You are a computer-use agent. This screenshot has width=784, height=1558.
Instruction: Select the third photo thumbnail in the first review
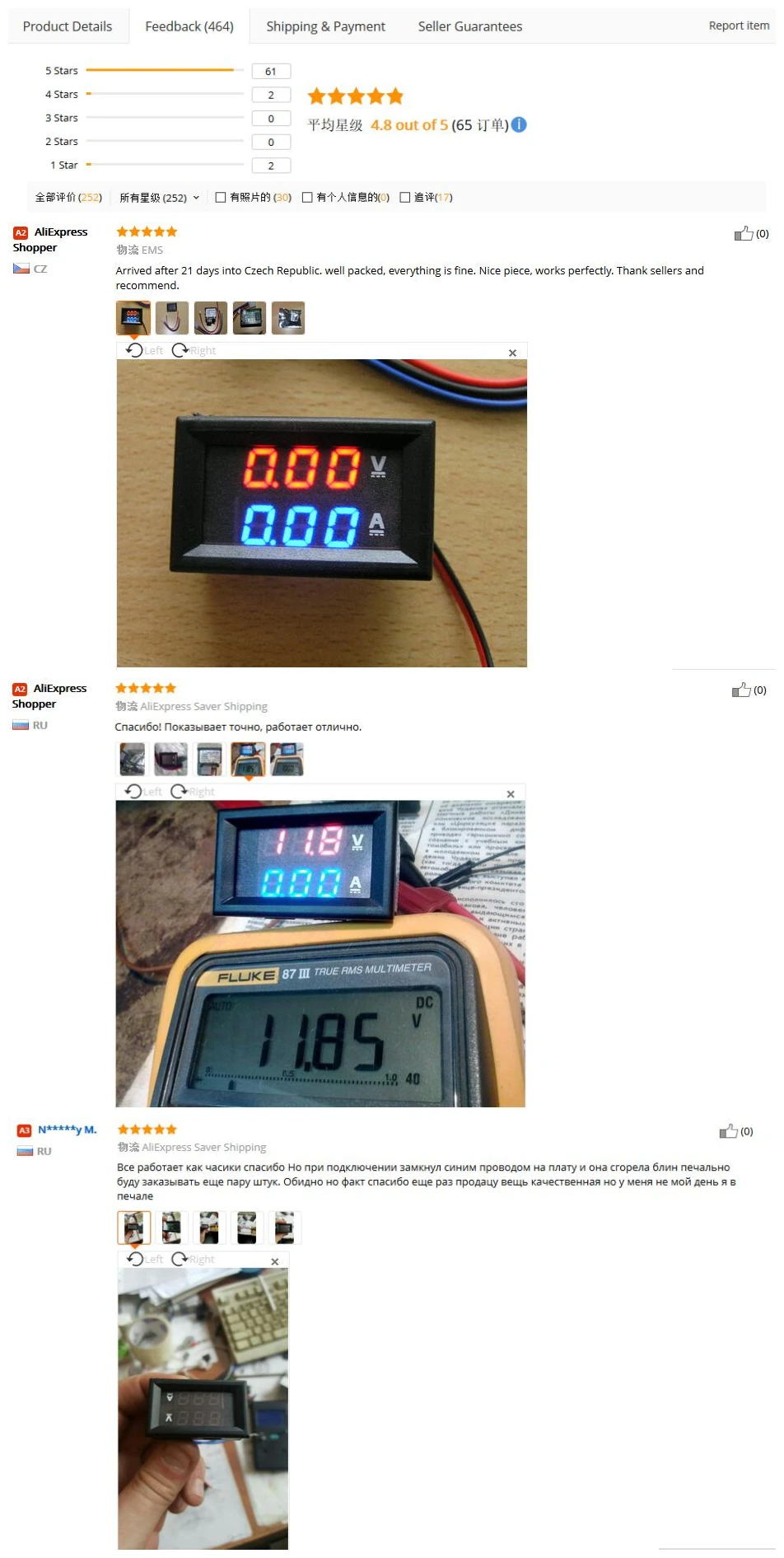coord(211,317)
